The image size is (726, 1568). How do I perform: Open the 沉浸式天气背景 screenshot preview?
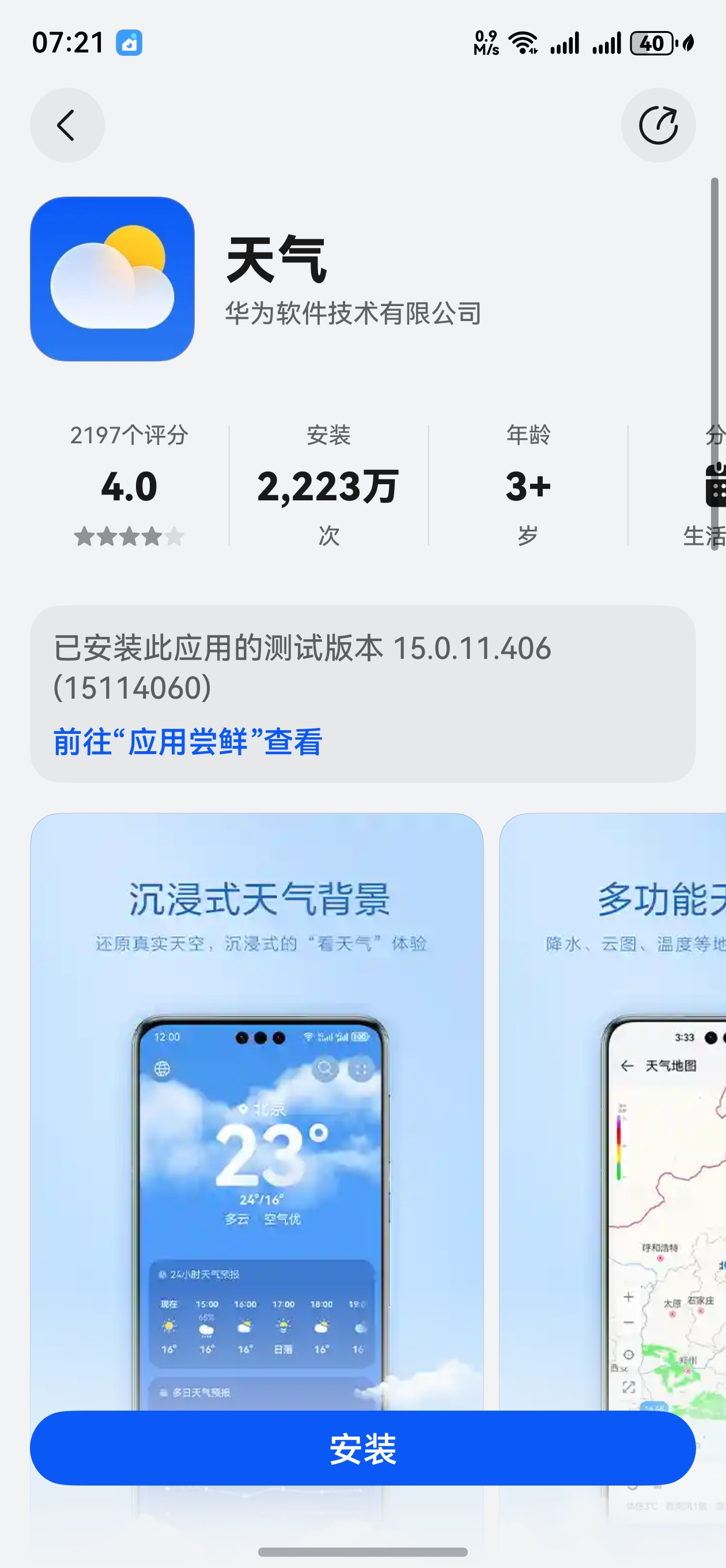click(257, 1096)
